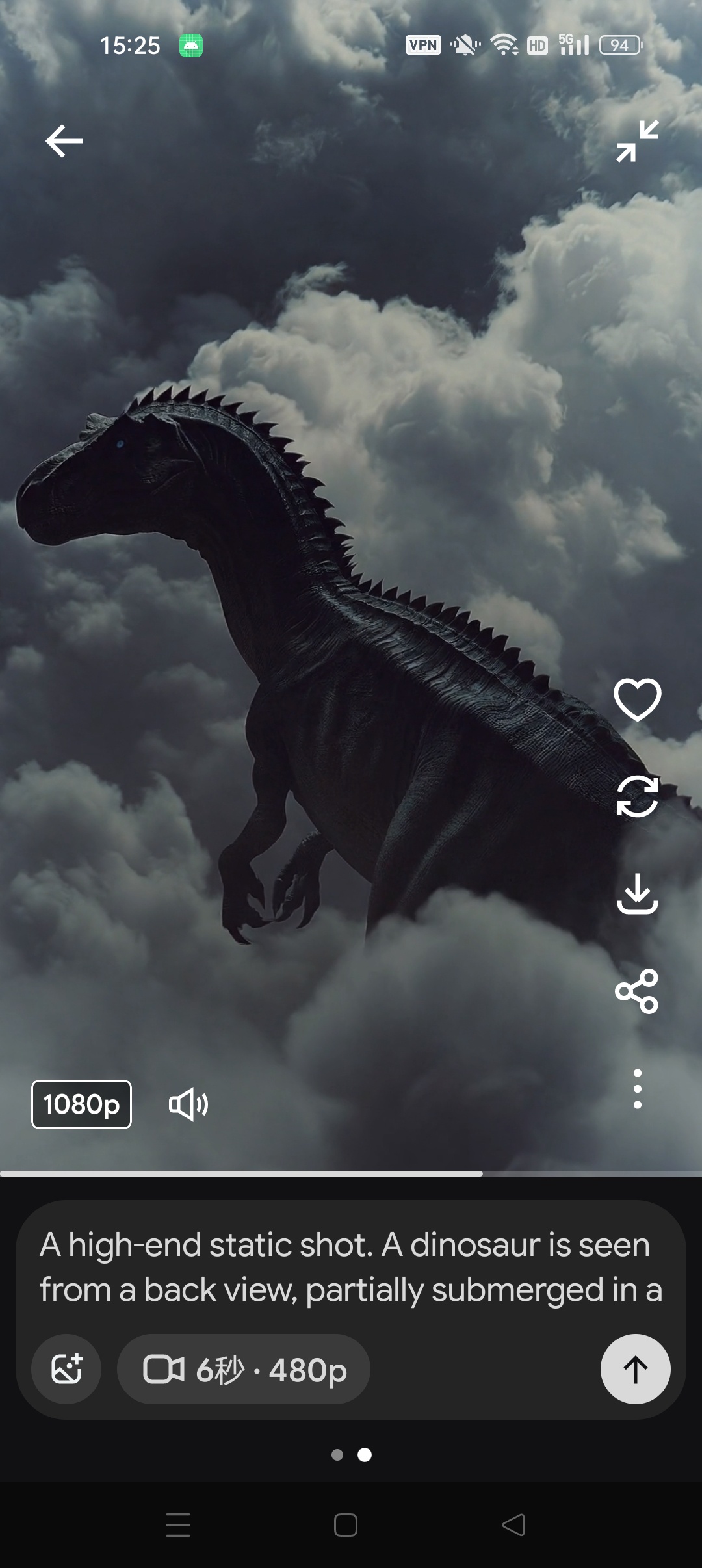Go back using the top-left arrow
The height and width of the screenshot is (1568, 702).
(64, 141)
